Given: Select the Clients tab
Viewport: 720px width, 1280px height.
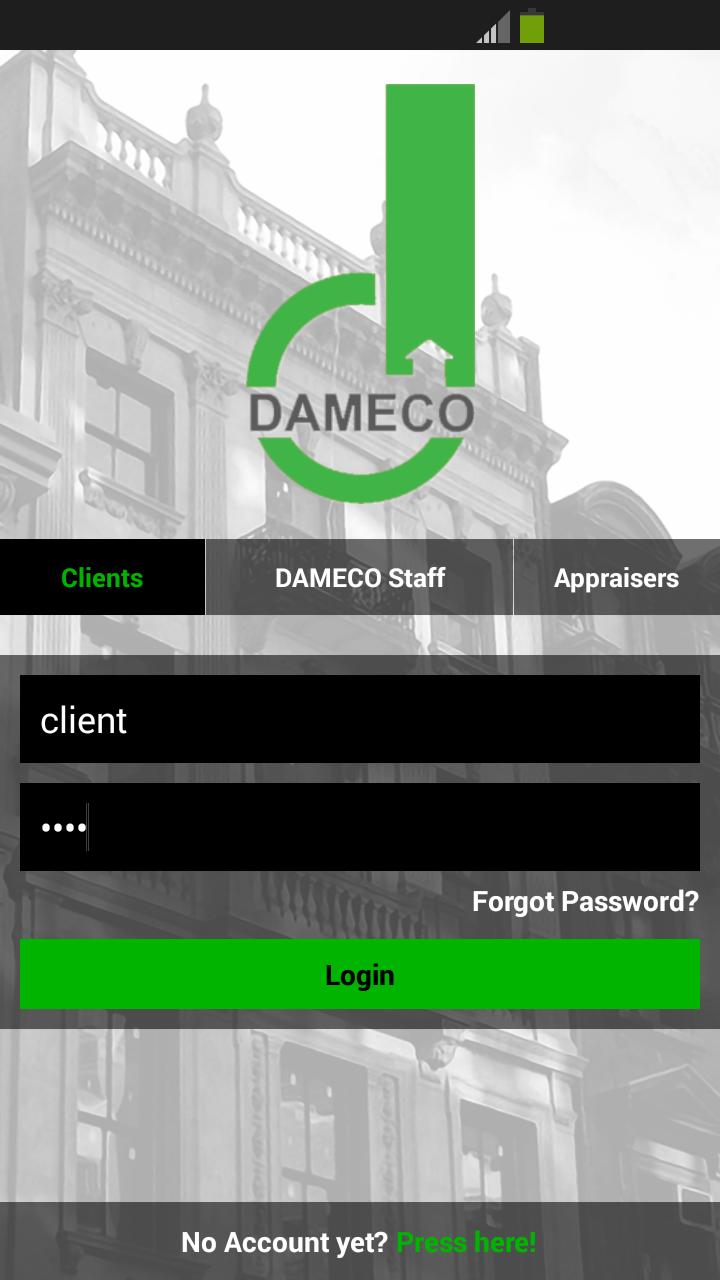Looking at the screenshot, I should 101,577.
